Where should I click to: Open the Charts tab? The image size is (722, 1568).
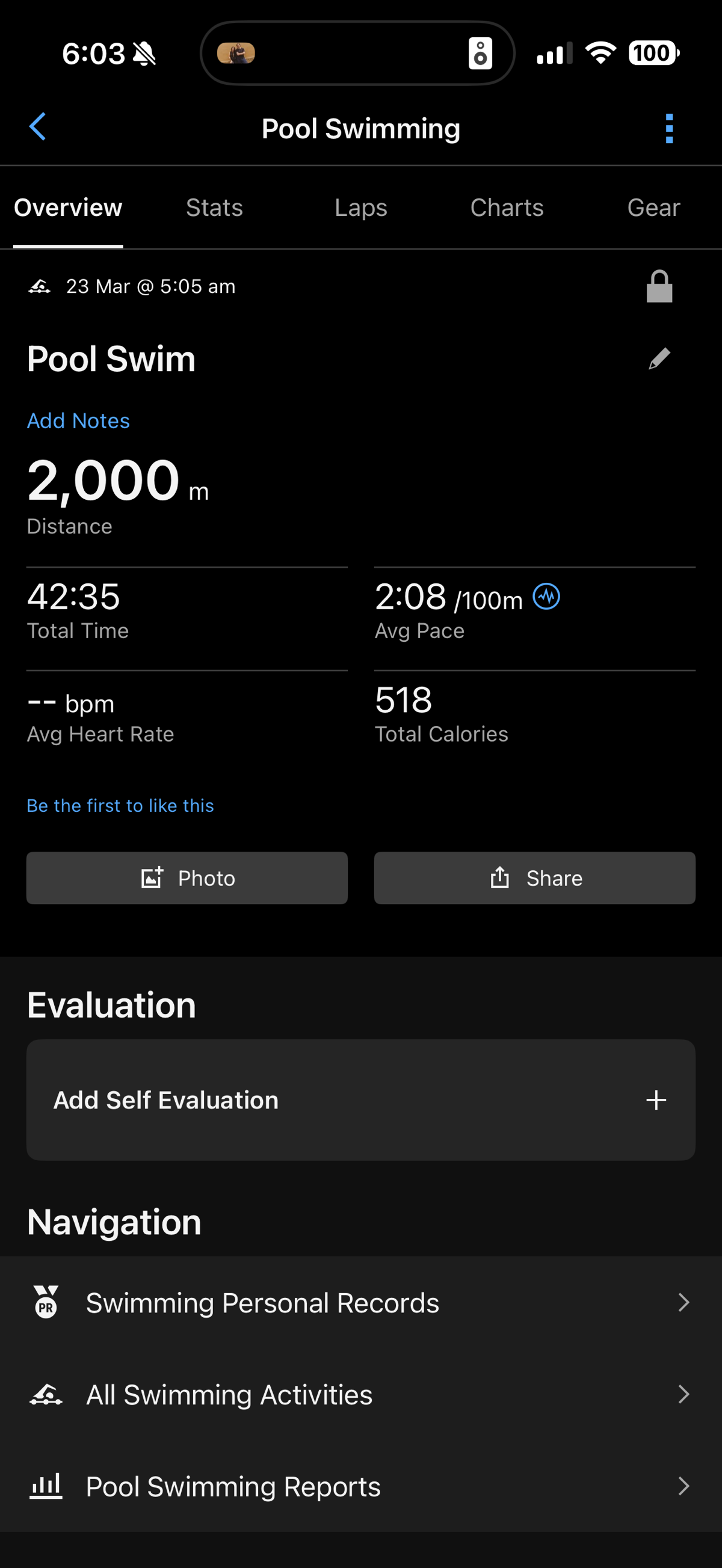[507, 208]
